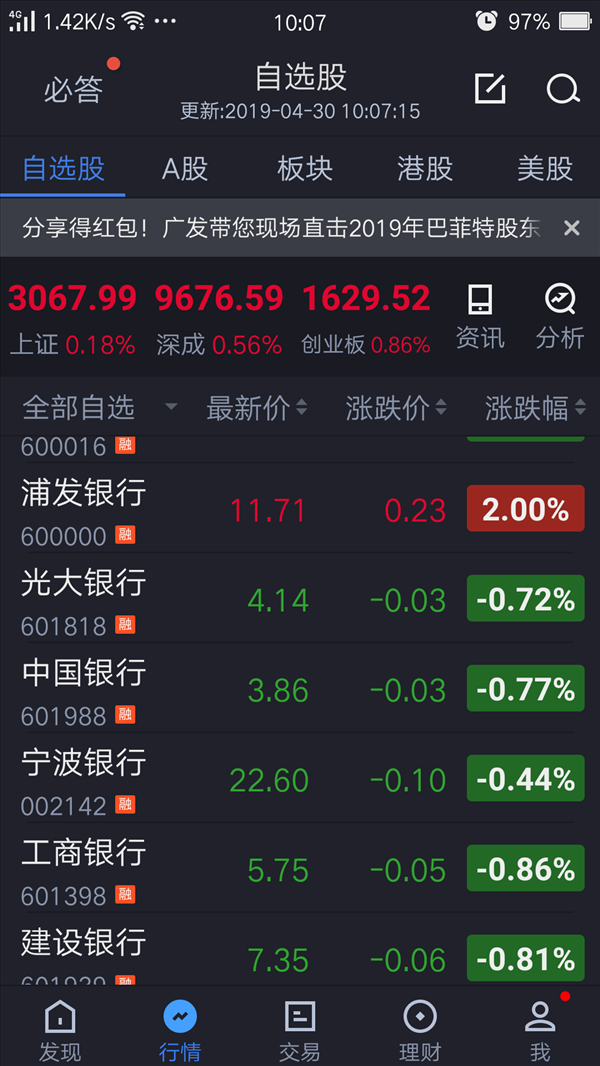Viewport: 600px width, 1066px height.
Task: Go to 发现 bottom tab
Action: coord(60,1031)
